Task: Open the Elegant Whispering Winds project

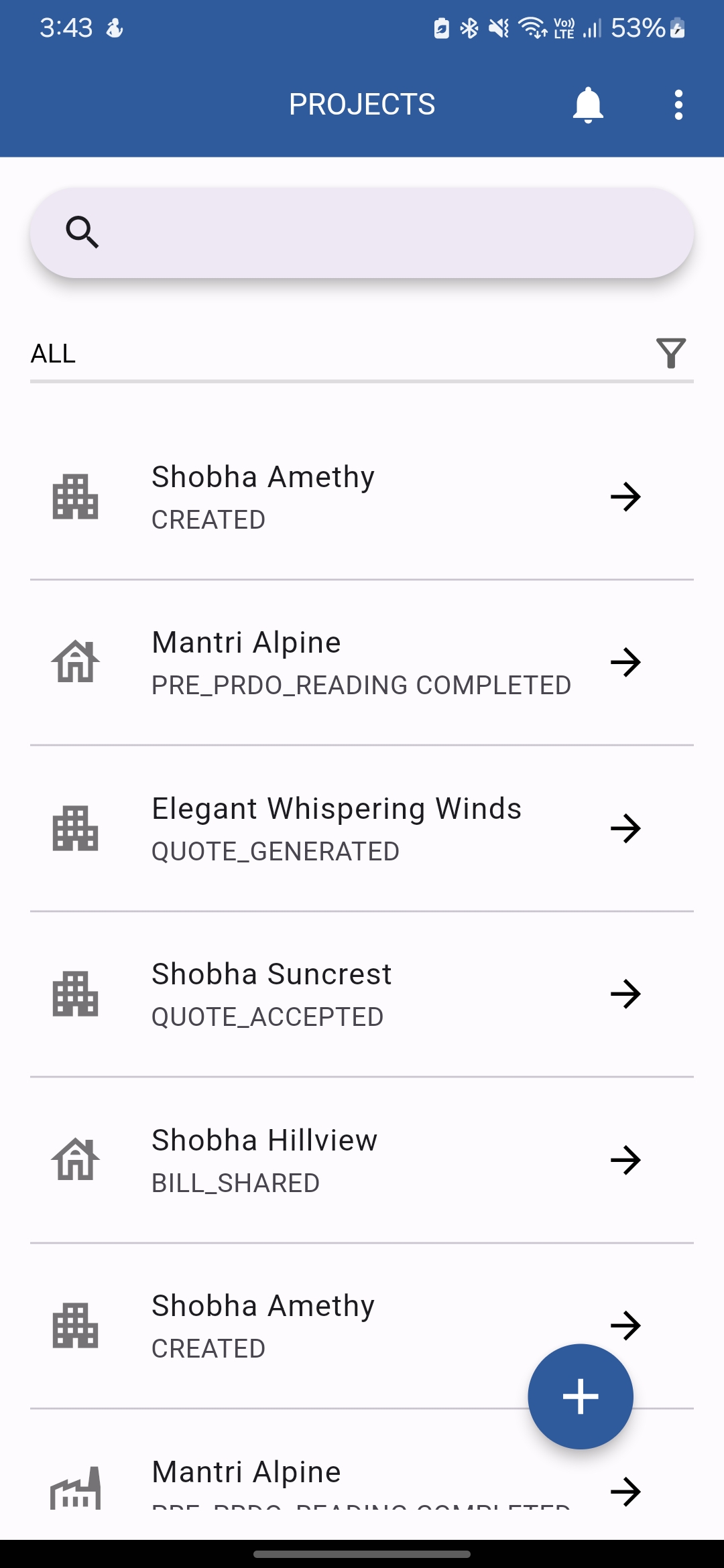Action: [x=362, y=828]
